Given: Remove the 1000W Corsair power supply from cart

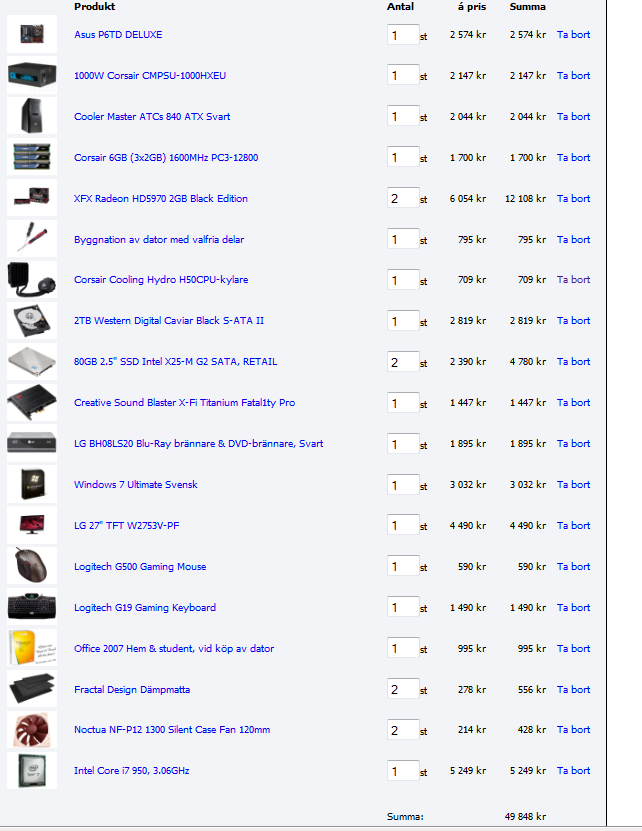Looking at the screenshot, I should click(x=573, y=76).
